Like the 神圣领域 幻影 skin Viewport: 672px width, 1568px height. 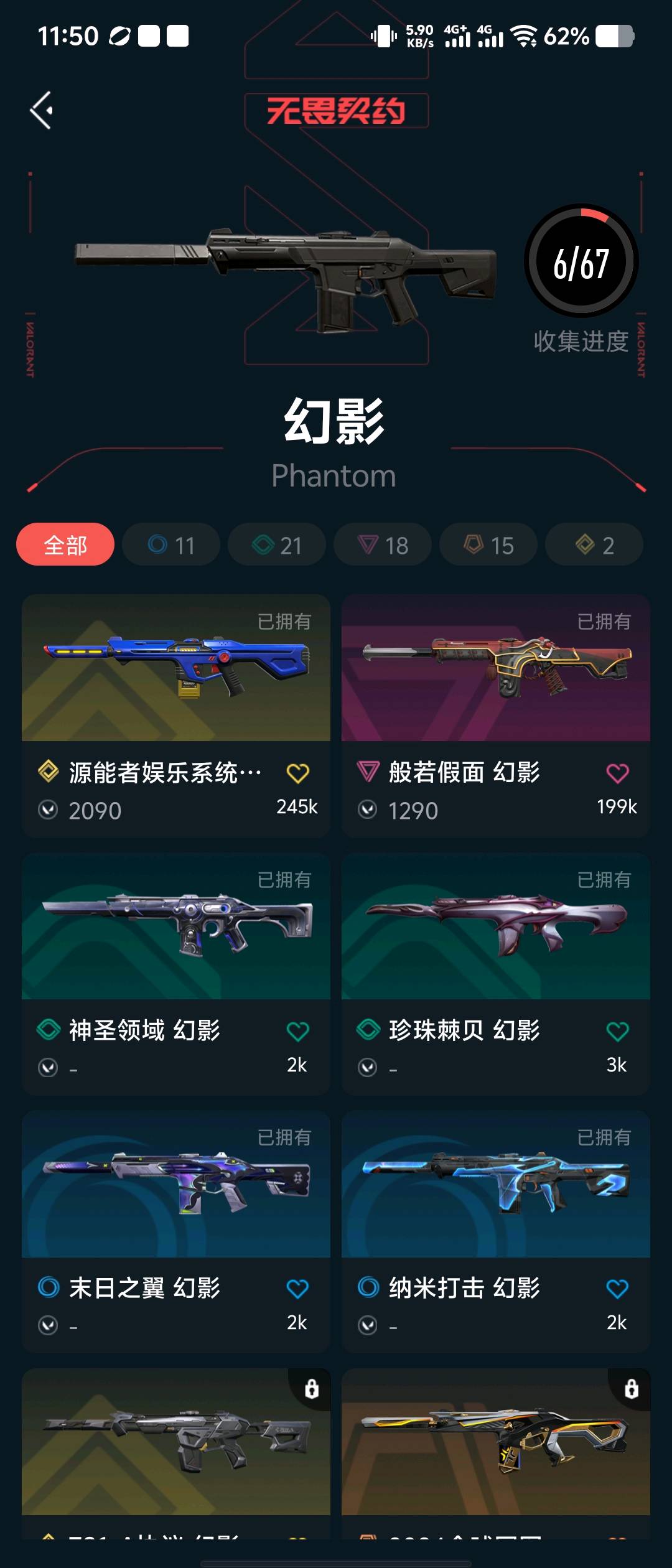pos(297,1032)
